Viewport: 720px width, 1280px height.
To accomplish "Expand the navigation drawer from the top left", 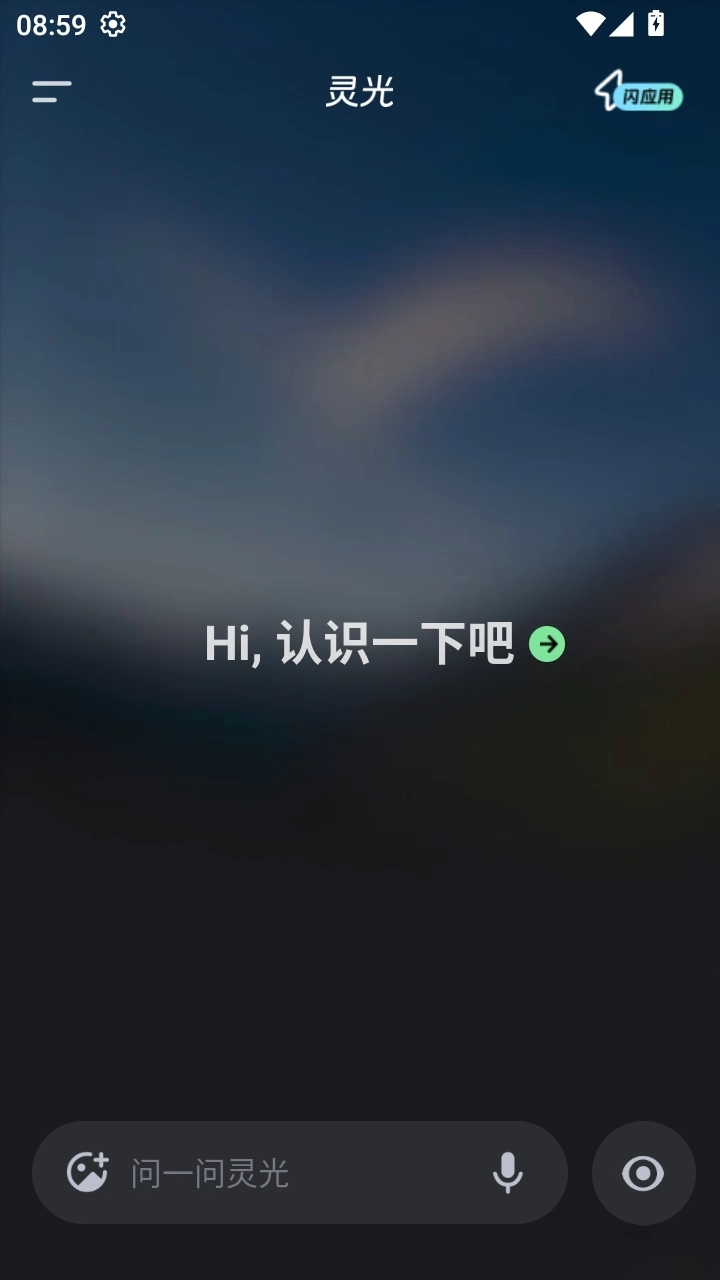I will pyautogui.click(x=50, y=92).
